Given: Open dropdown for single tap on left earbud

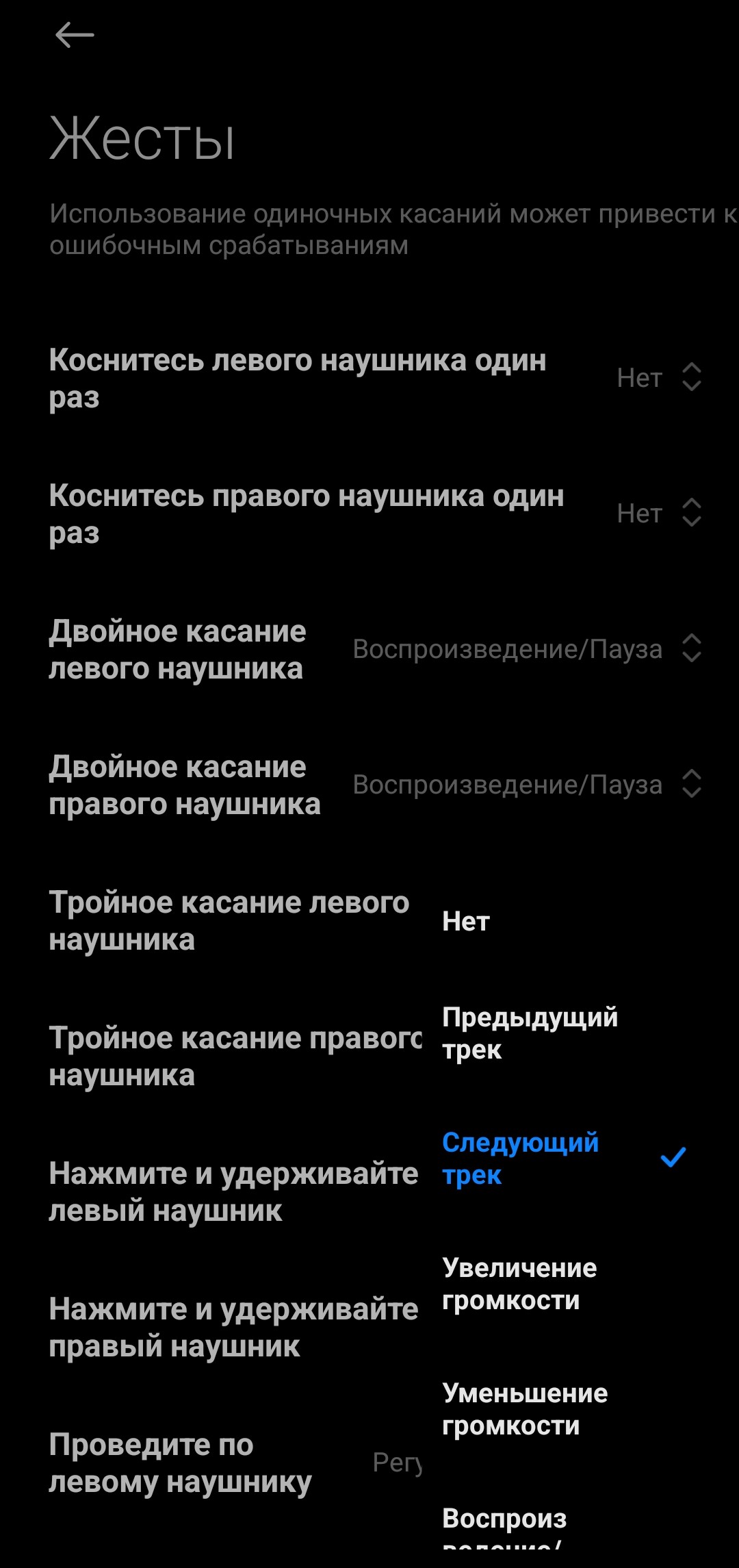Looking at the screenshot, I should [x=658, y=378].
